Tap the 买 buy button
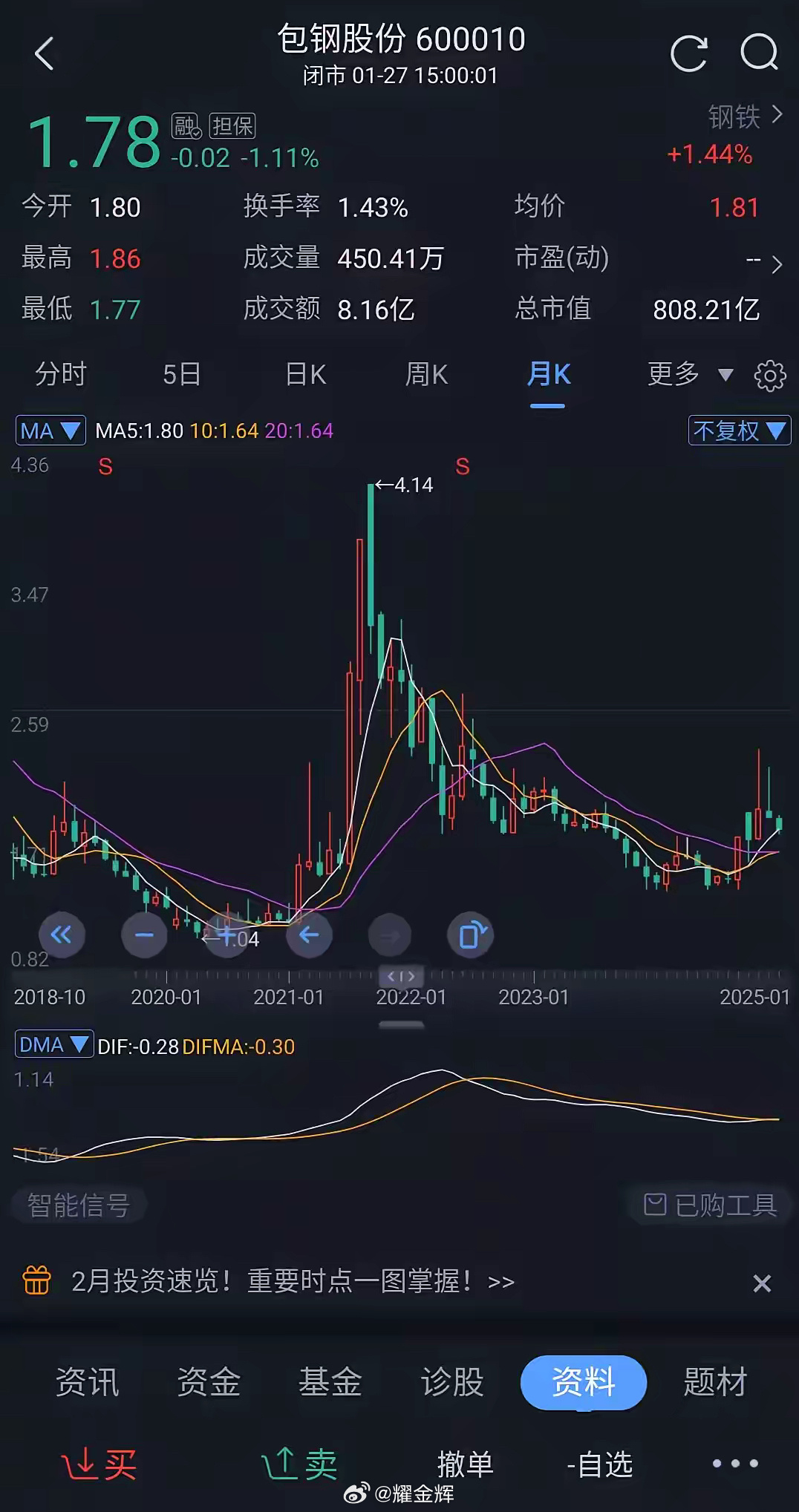Image resolution: width=799 pixels, height=1512 pixels. 100,1464
